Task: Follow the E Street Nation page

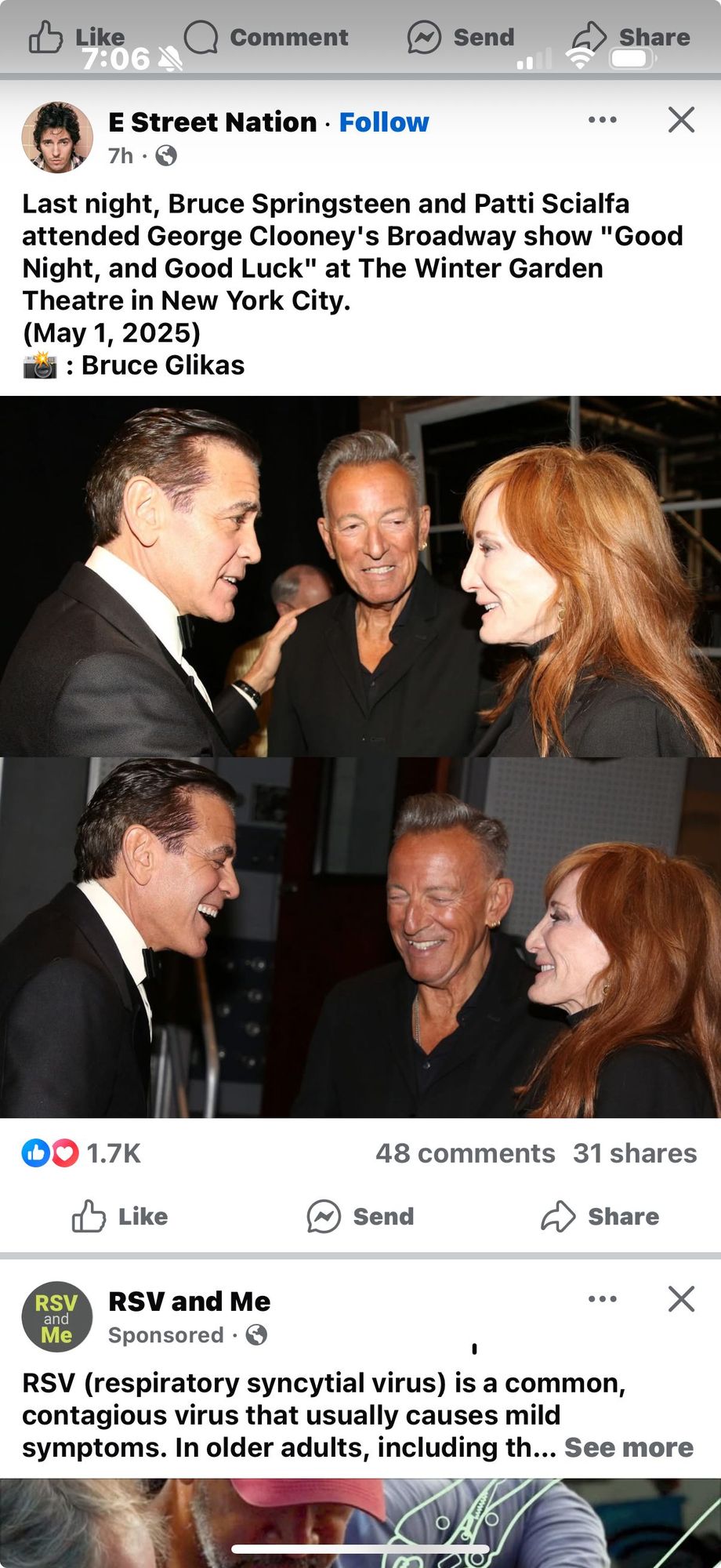Action: pyautogui.click(x=383, y=122)
